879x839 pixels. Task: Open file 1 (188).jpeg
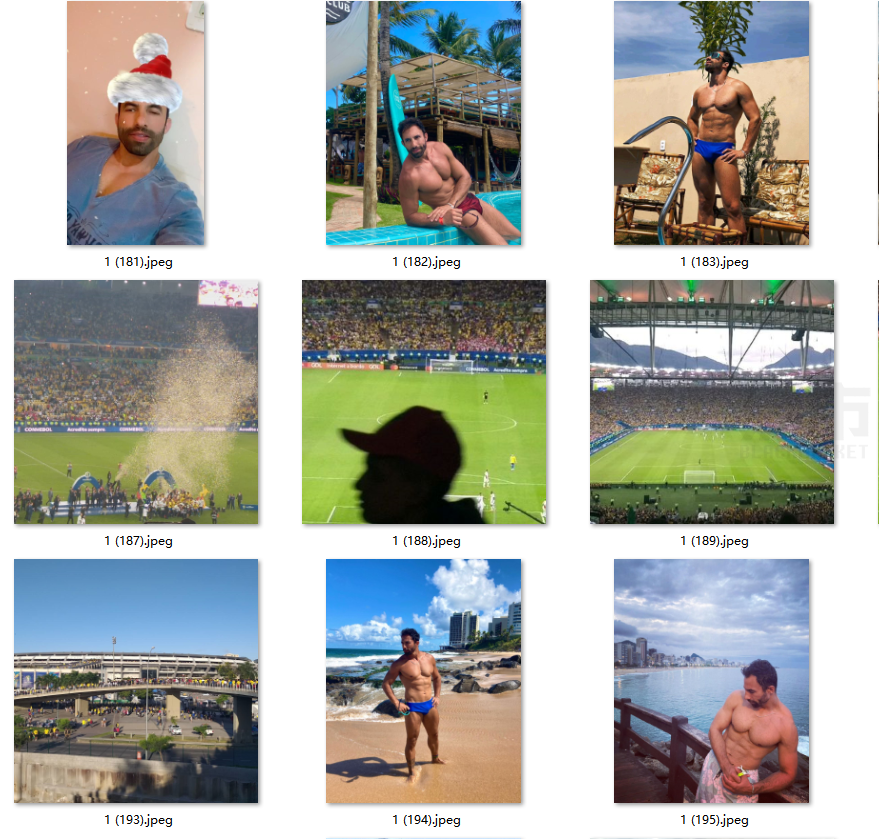(424, 402)
